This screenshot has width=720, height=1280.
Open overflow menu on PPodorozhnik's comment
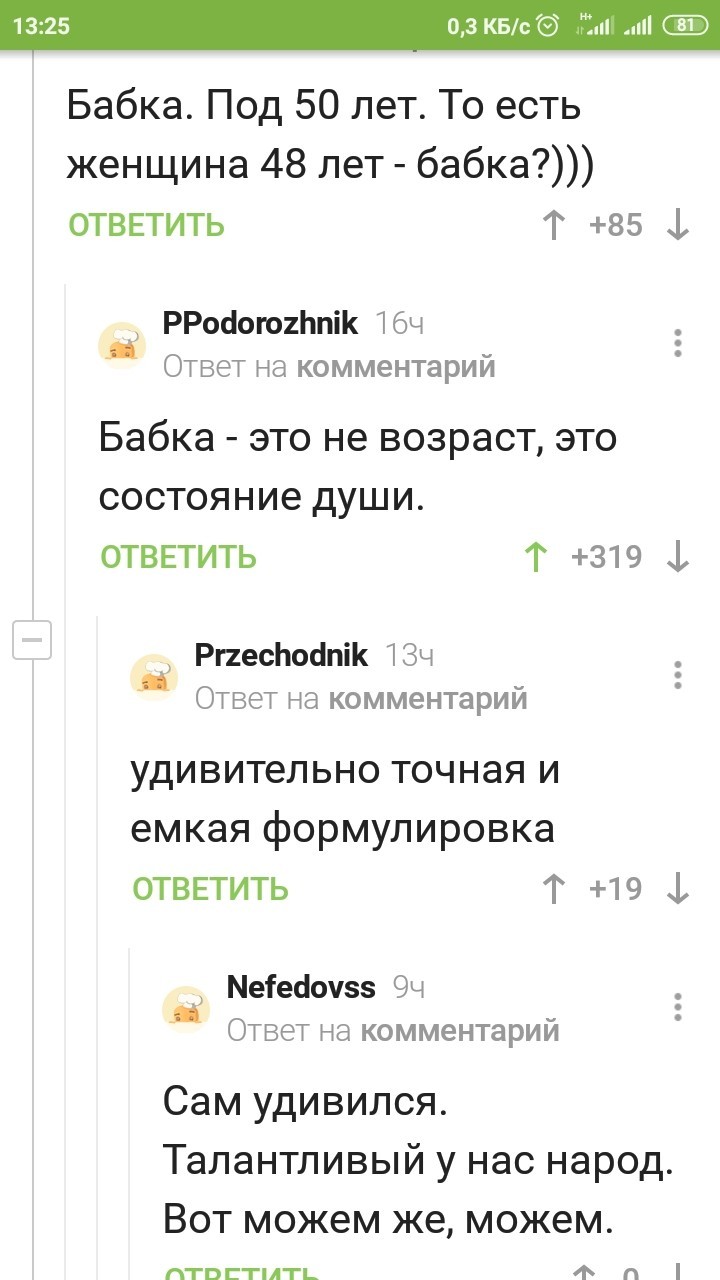pos(678,343)
